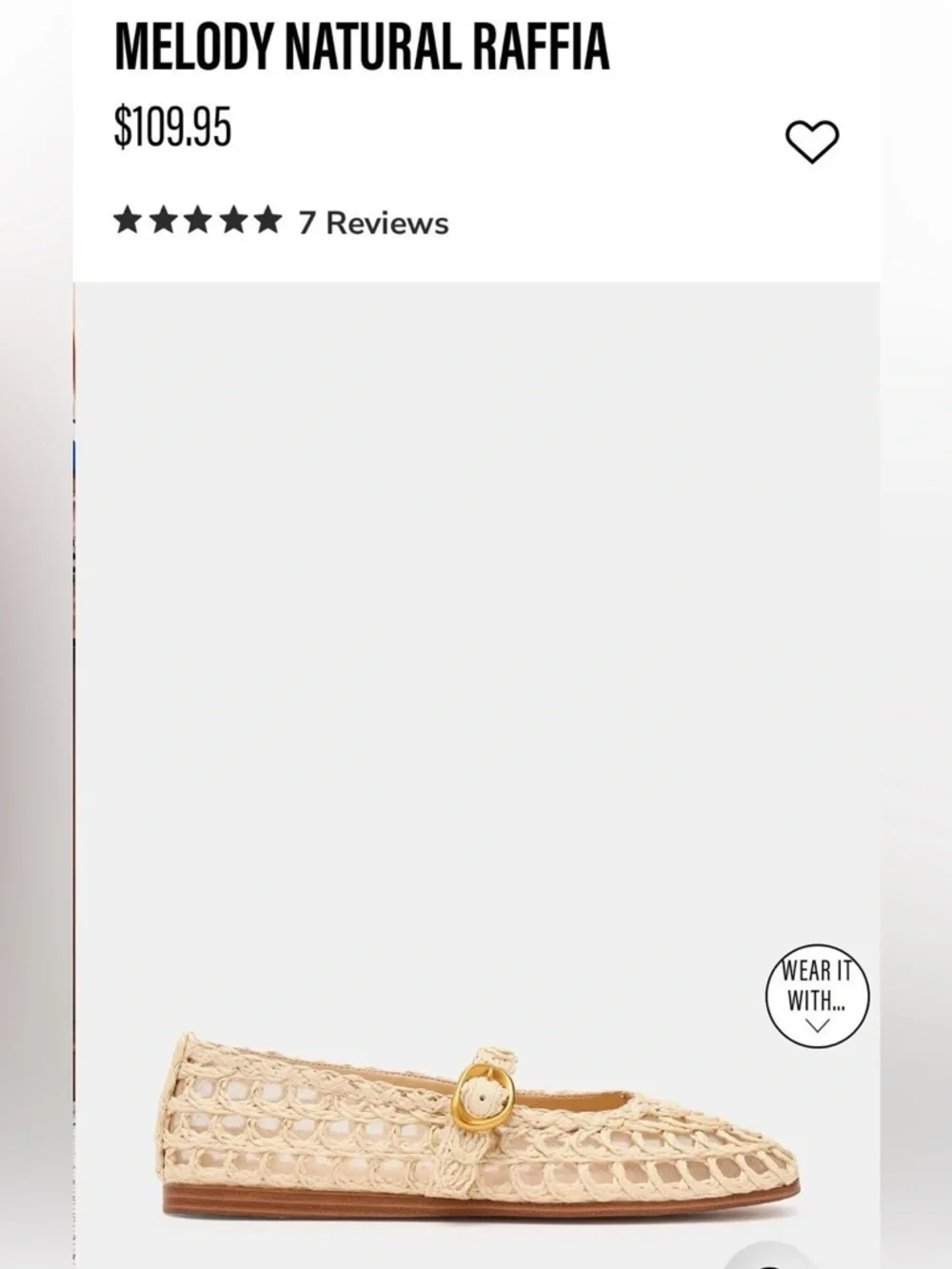Add Melody Natural Raffia to wishlist
952x1269 pixels.
point(811,142)
